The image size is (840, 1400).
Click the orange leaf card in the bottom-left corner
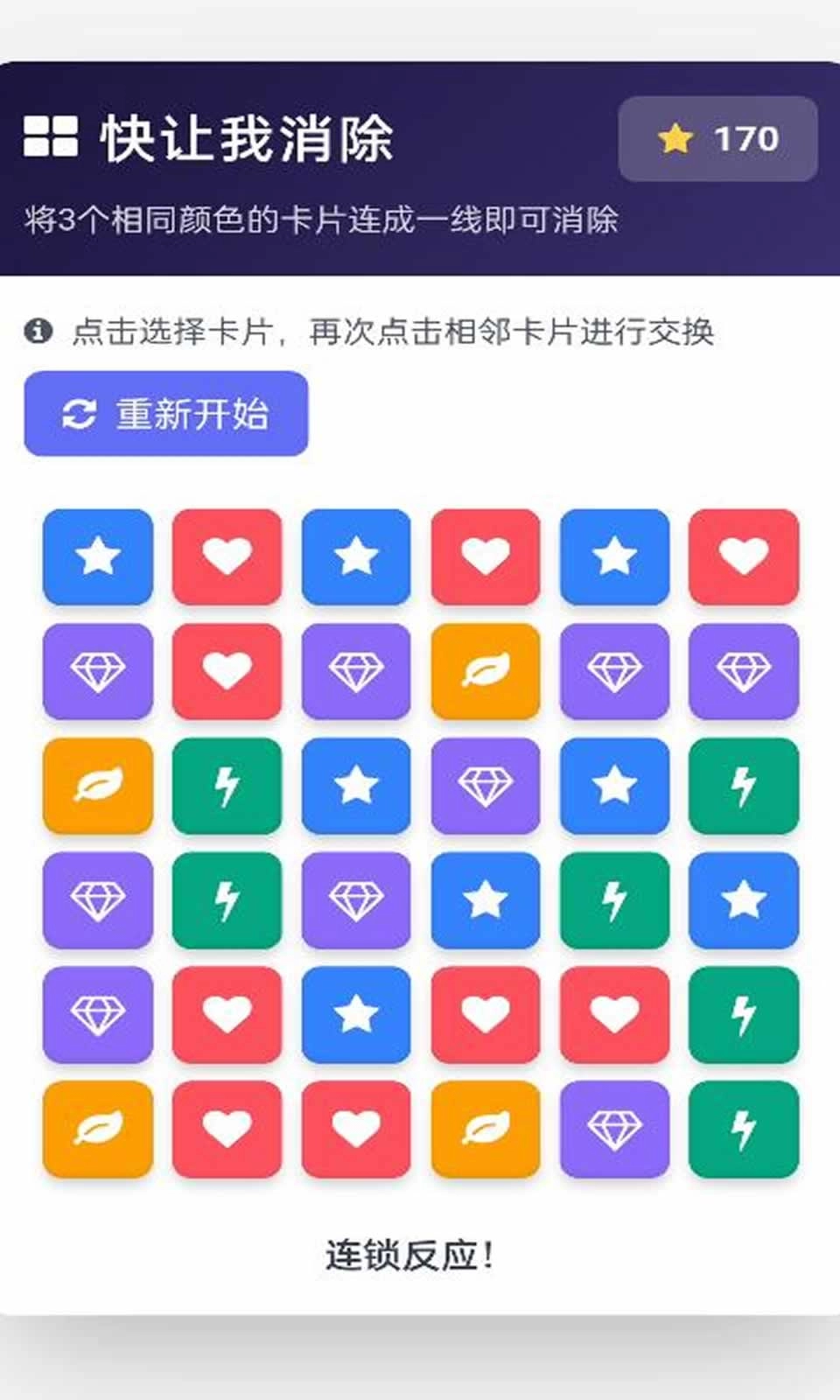pyautogui.click(x=97, y=1130)
